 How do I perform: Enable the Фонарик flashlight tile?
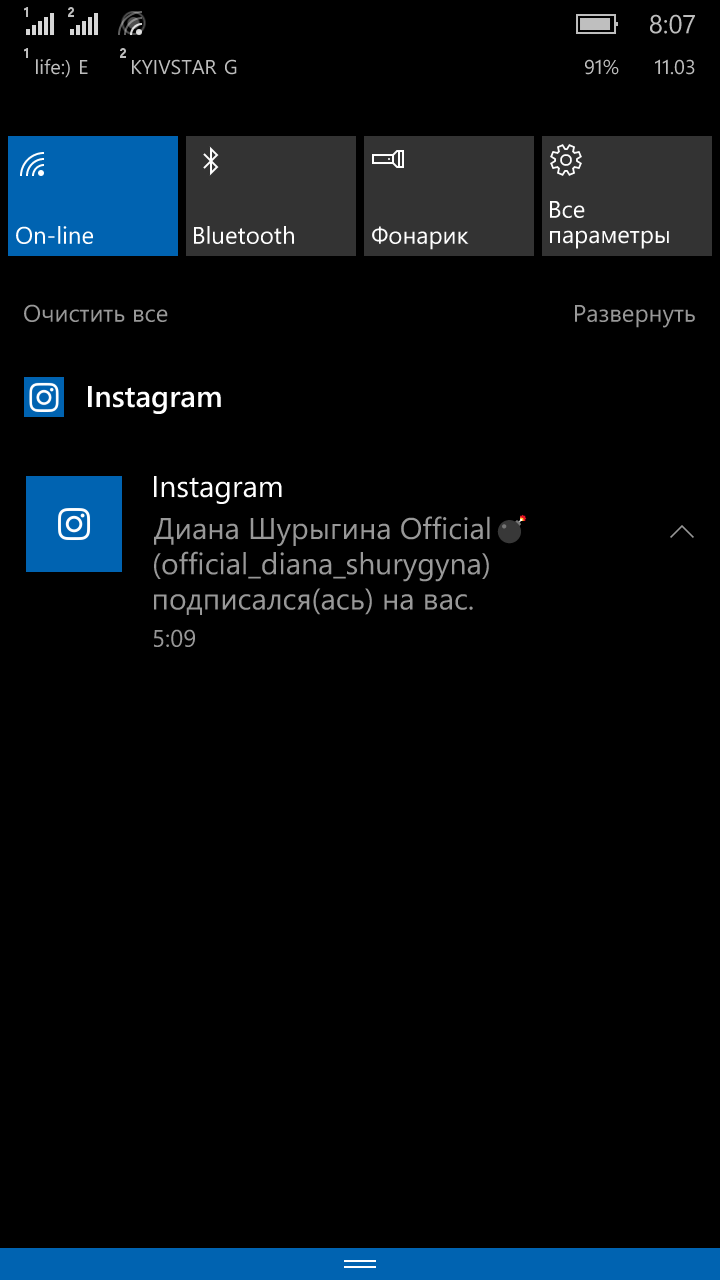(x=449, y=196)
